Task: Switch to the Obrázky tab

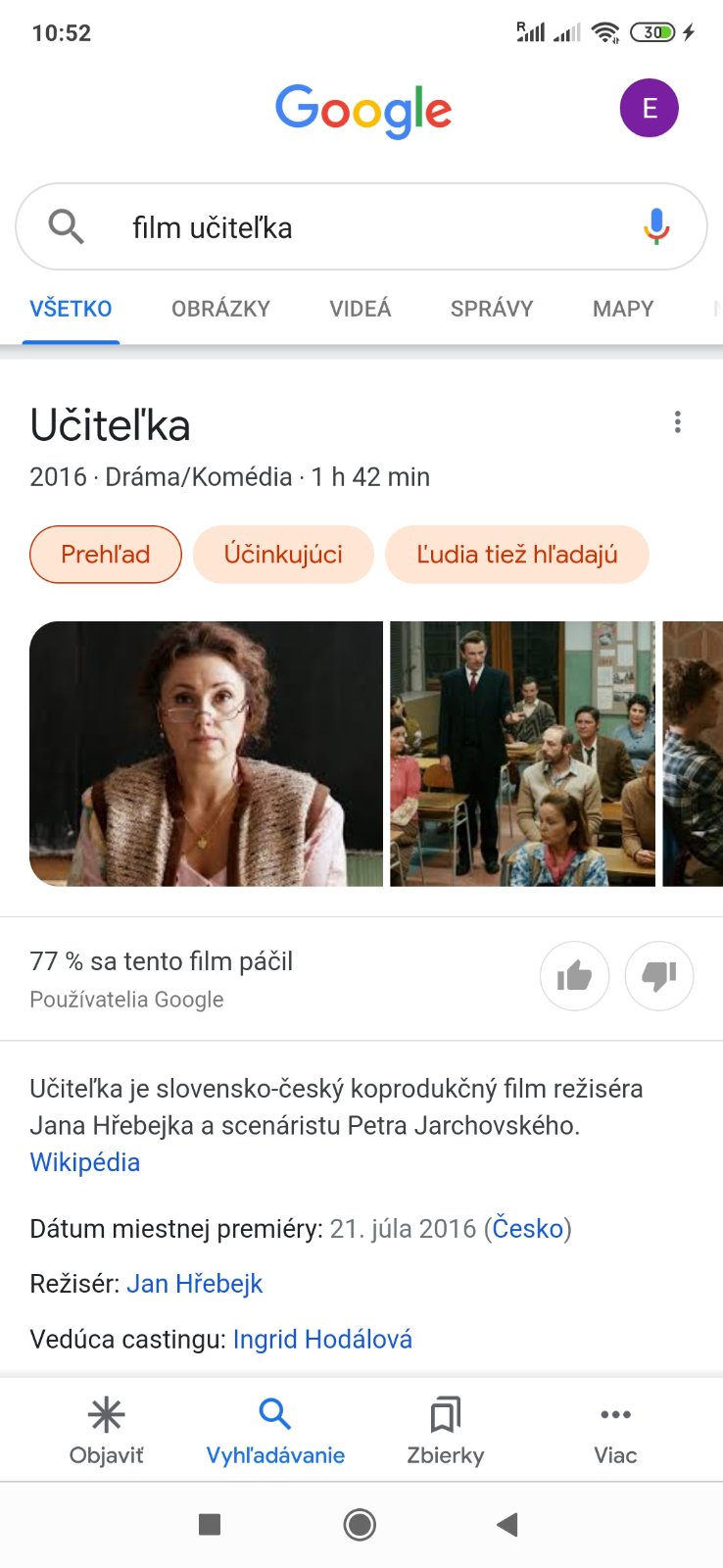Action: (220, 309)
